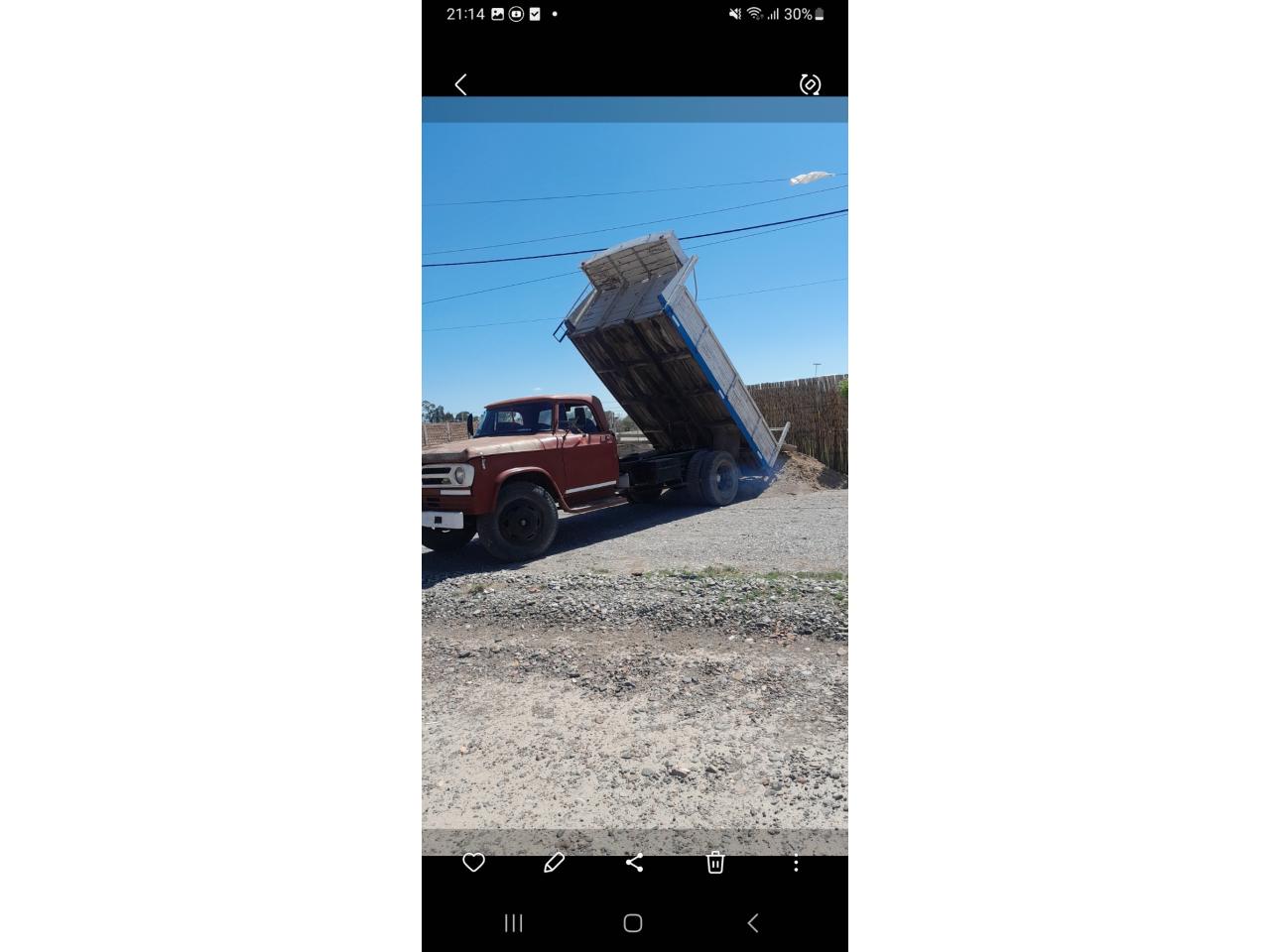Image resolution: width=1270 pixels, height=952 pixels.
Task: Mark this photo as favorite
Action: tap(474, 863)
